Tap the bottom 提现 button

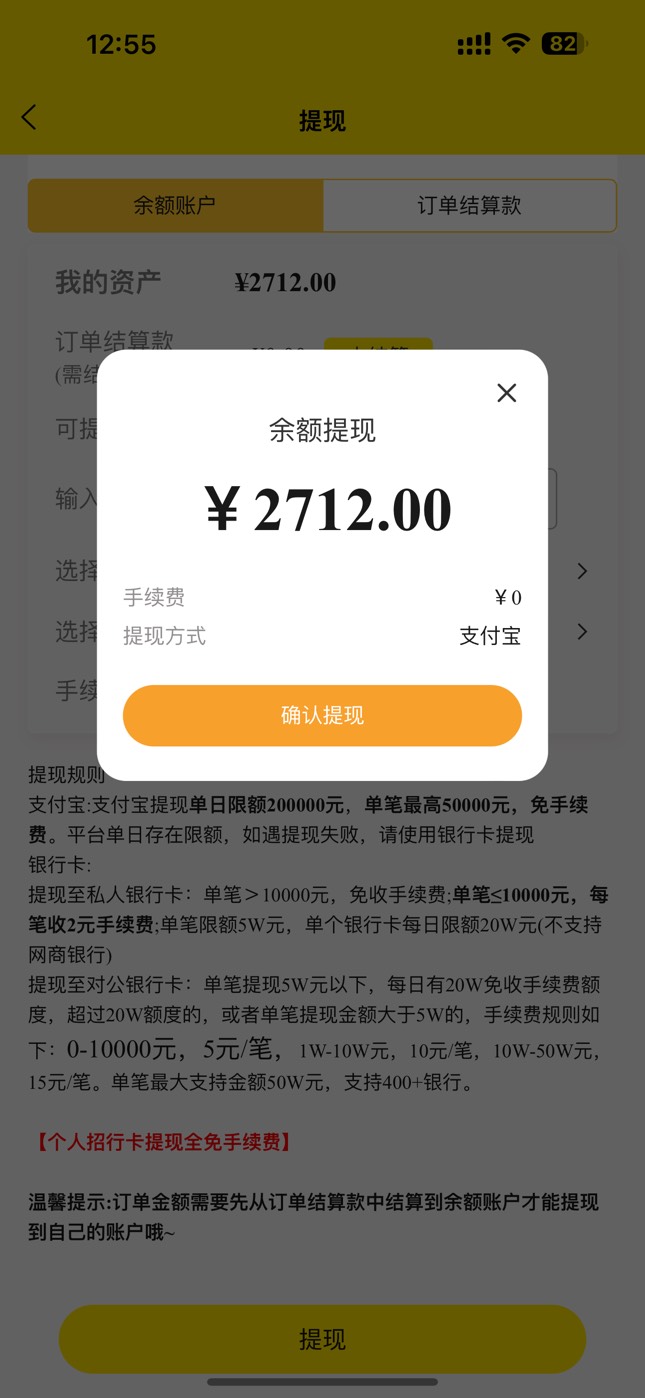pos(322,1339)
